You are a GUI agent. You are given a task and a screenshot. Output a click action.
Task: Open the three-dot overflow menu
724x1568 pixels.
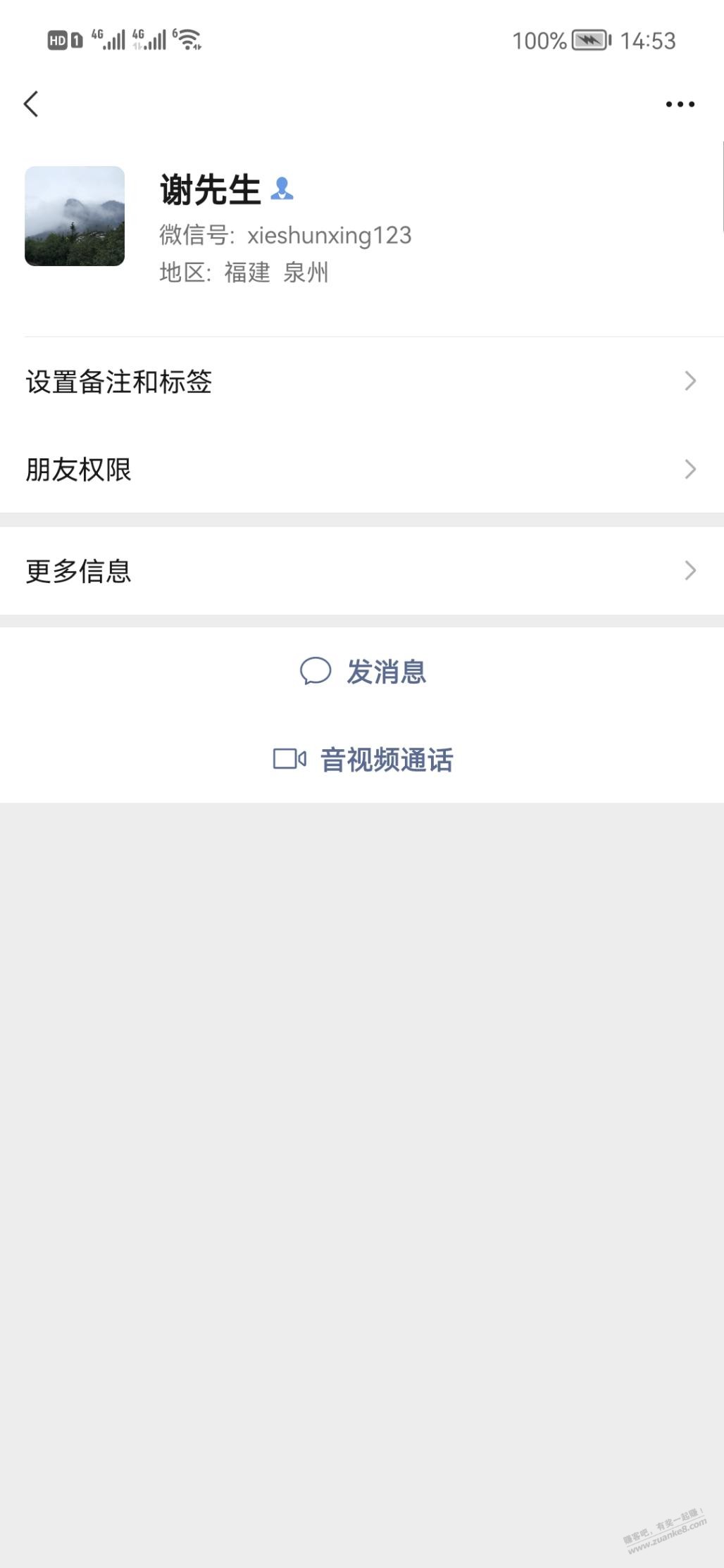680,104
